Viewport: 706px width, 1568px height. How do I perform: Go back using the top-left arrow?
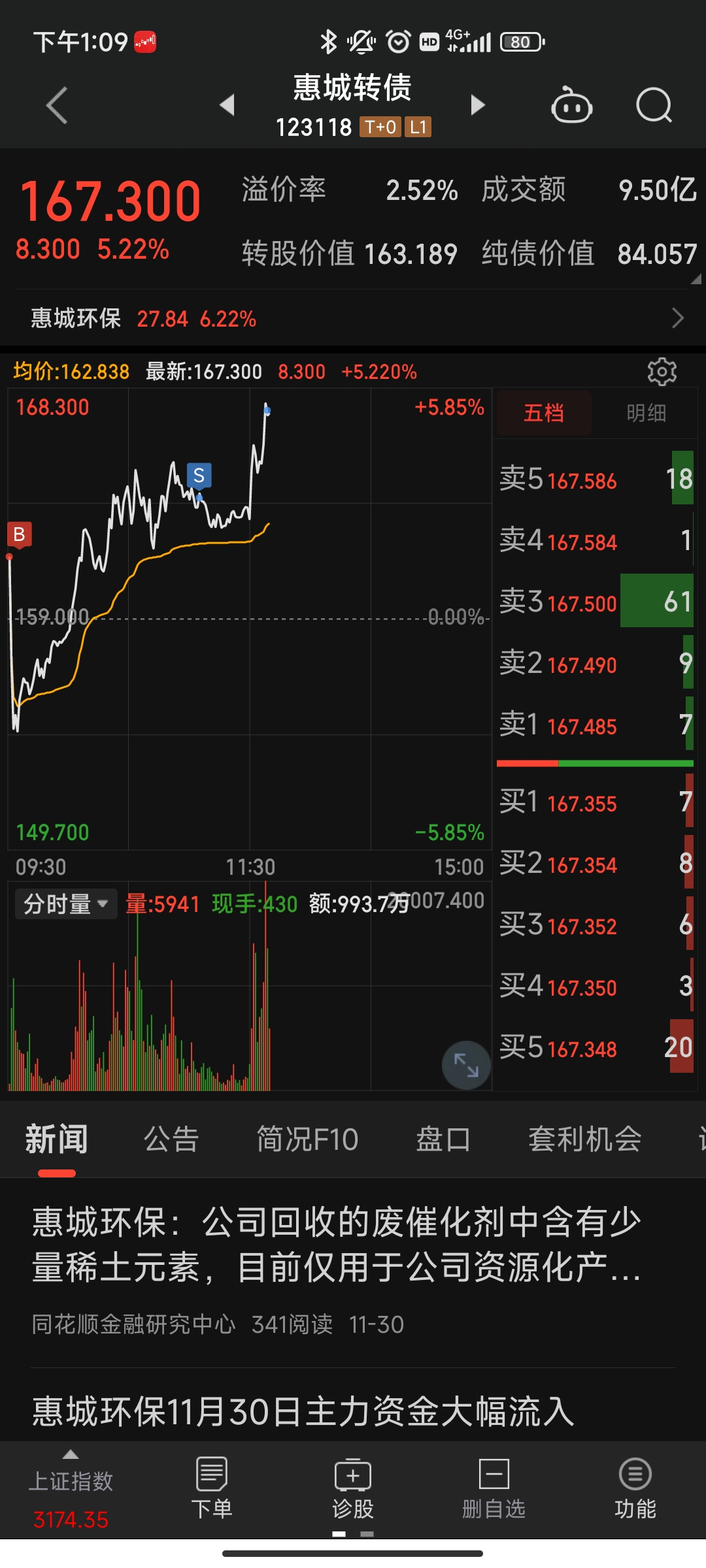click(x=58, y=105)
